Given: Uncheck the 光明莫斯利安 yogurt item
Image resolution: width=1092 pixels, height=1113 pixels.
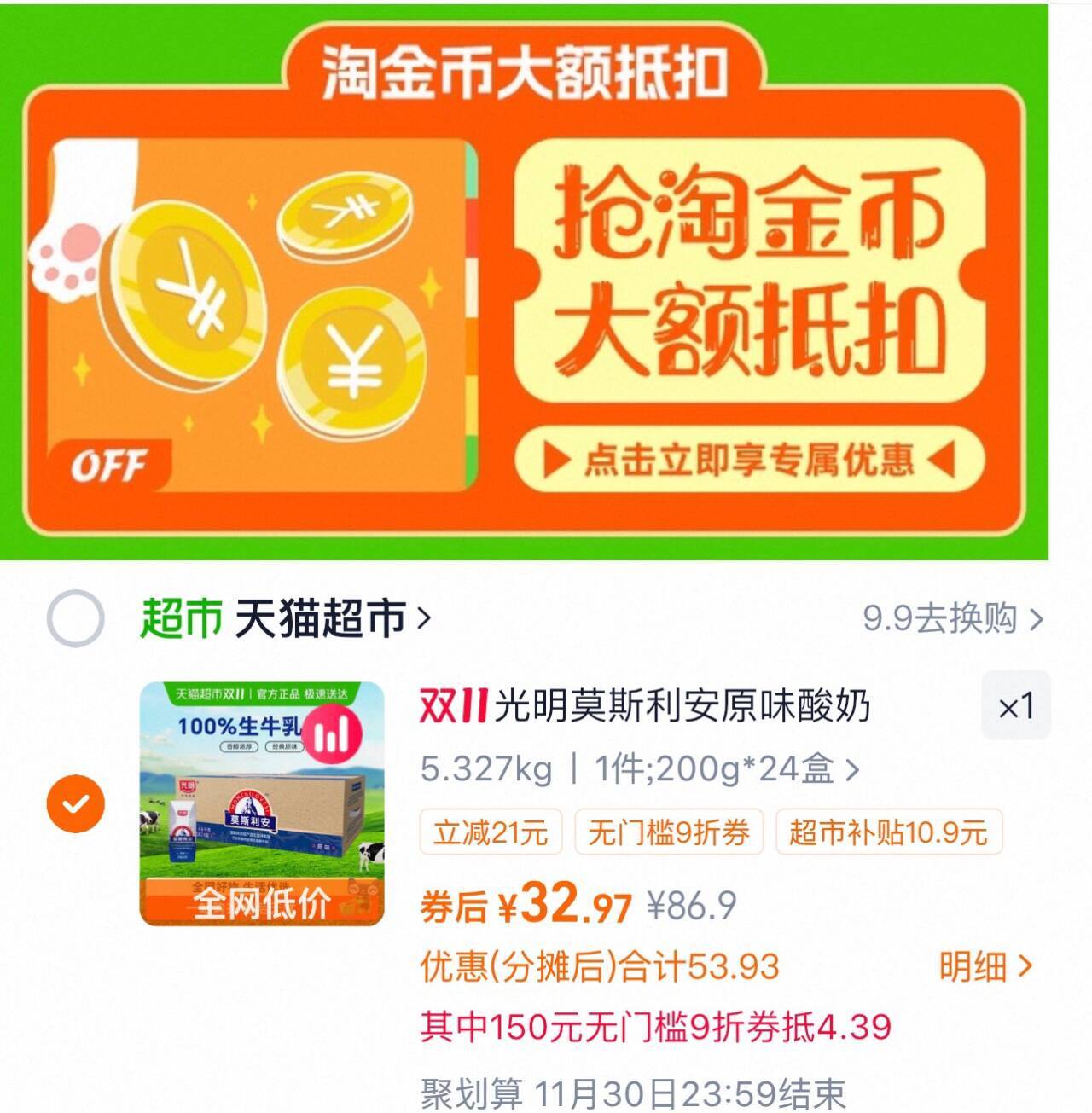Looking at the screenshot, I should 75,803.
